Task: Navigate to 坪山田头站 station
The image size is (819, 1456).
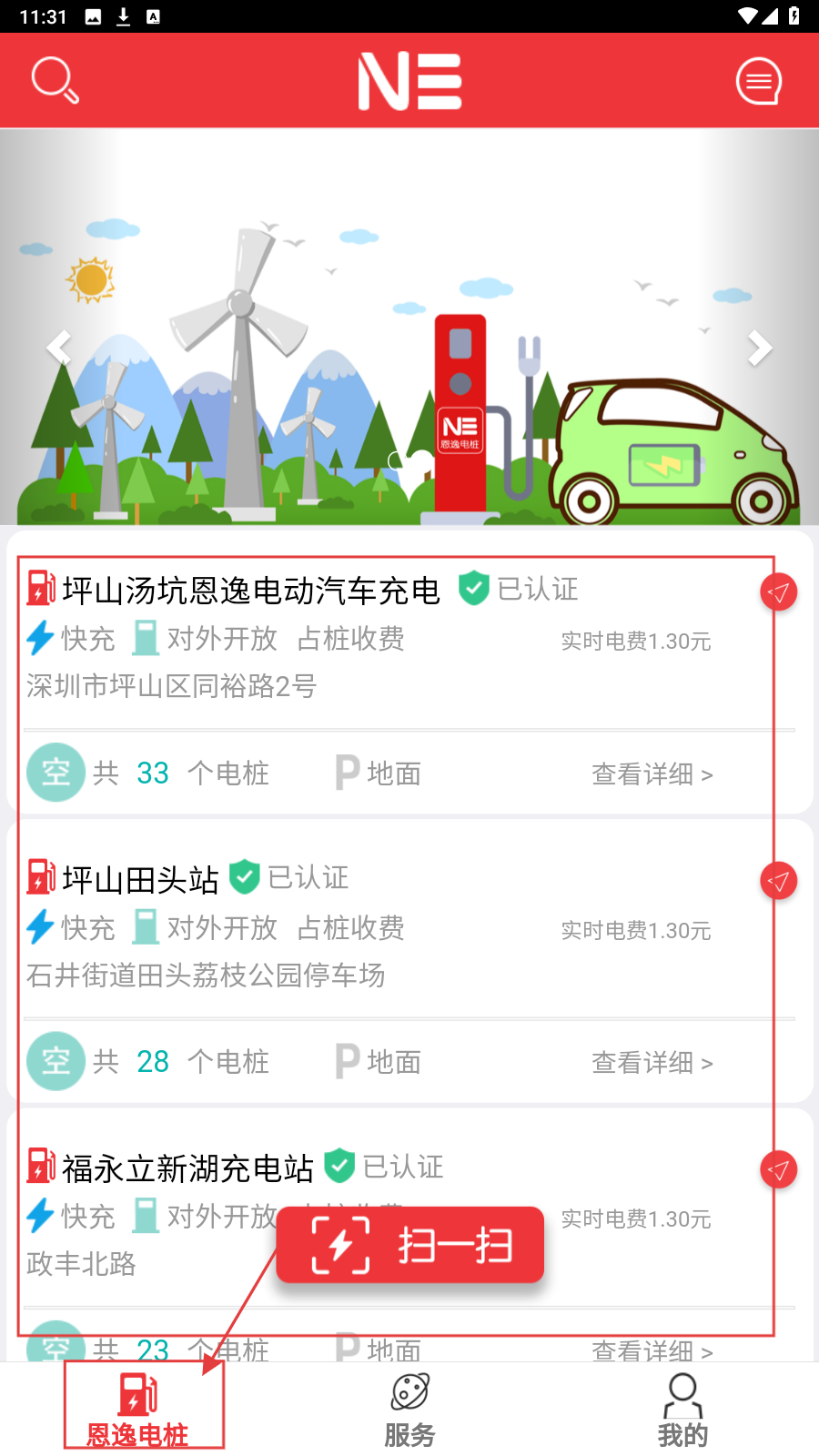Action: (778, 881)
